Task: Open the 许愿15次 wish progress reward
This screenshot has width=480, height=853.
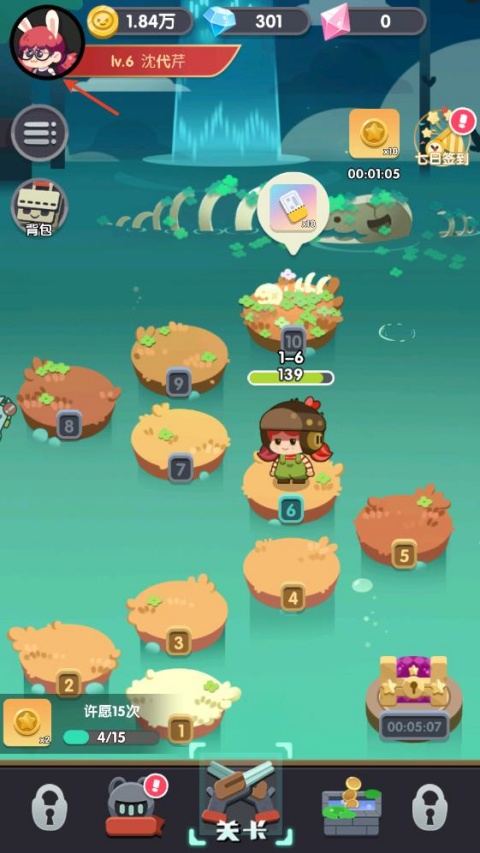Action: click(84, 723)
